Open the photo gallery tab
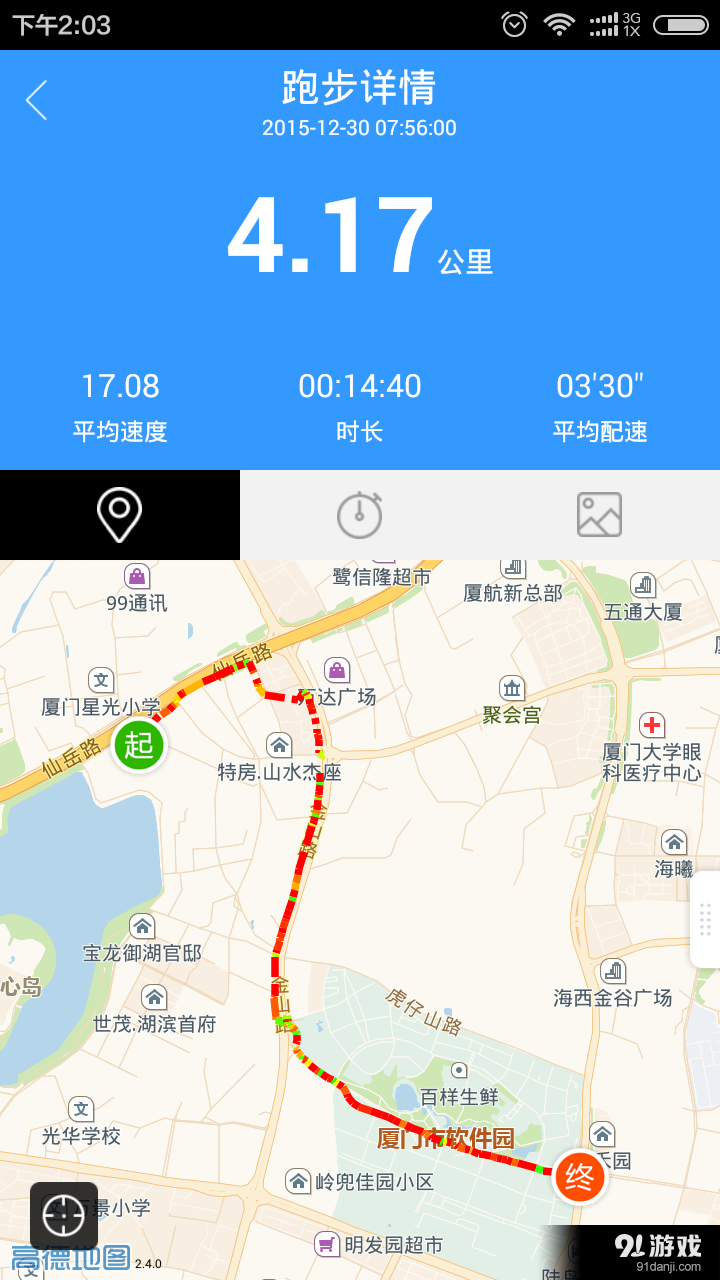Viewport: 720px width, 1280px height. click(599, 514)
